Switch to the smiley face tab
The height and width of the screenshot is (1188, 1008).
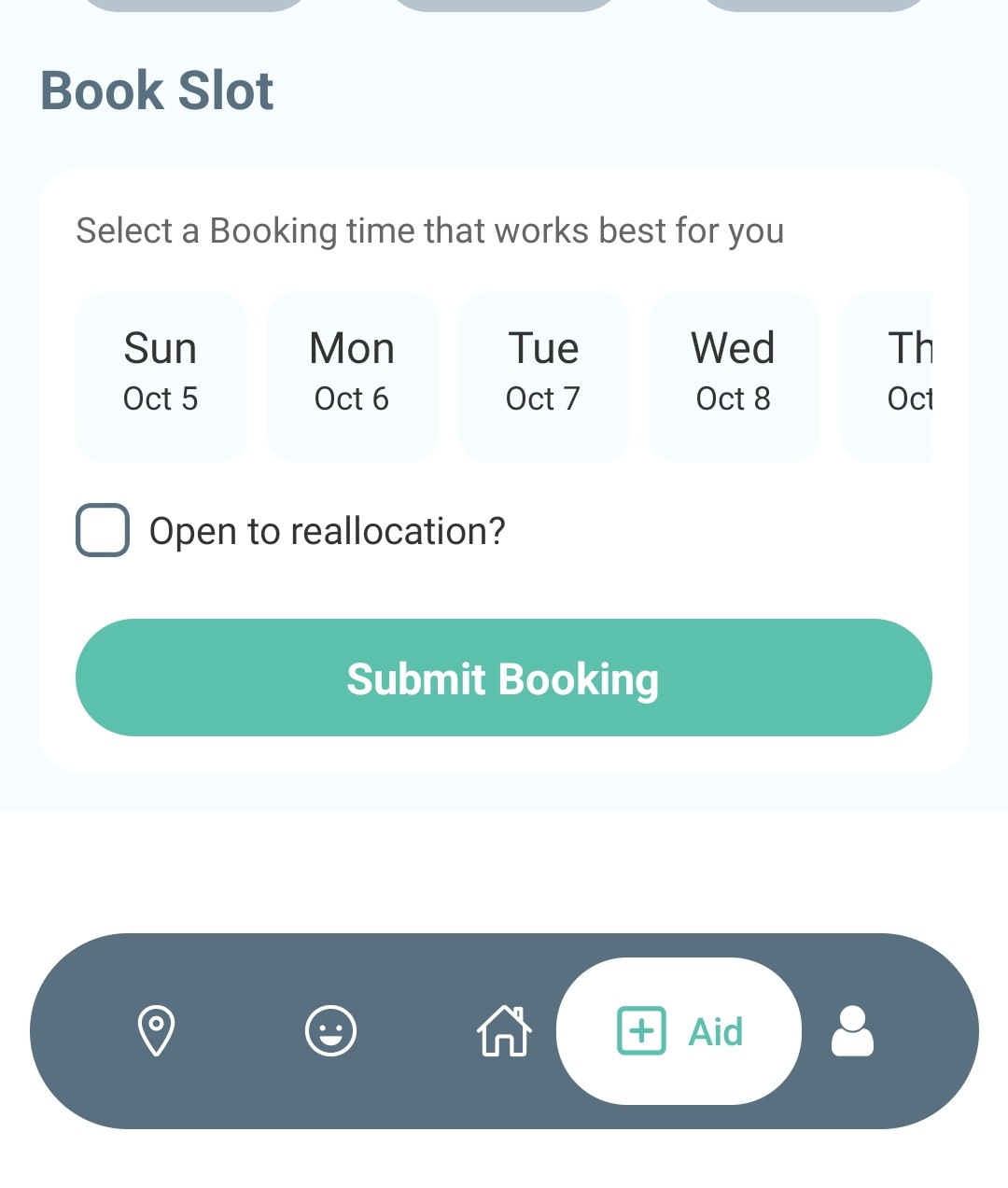pos(330,1030)
